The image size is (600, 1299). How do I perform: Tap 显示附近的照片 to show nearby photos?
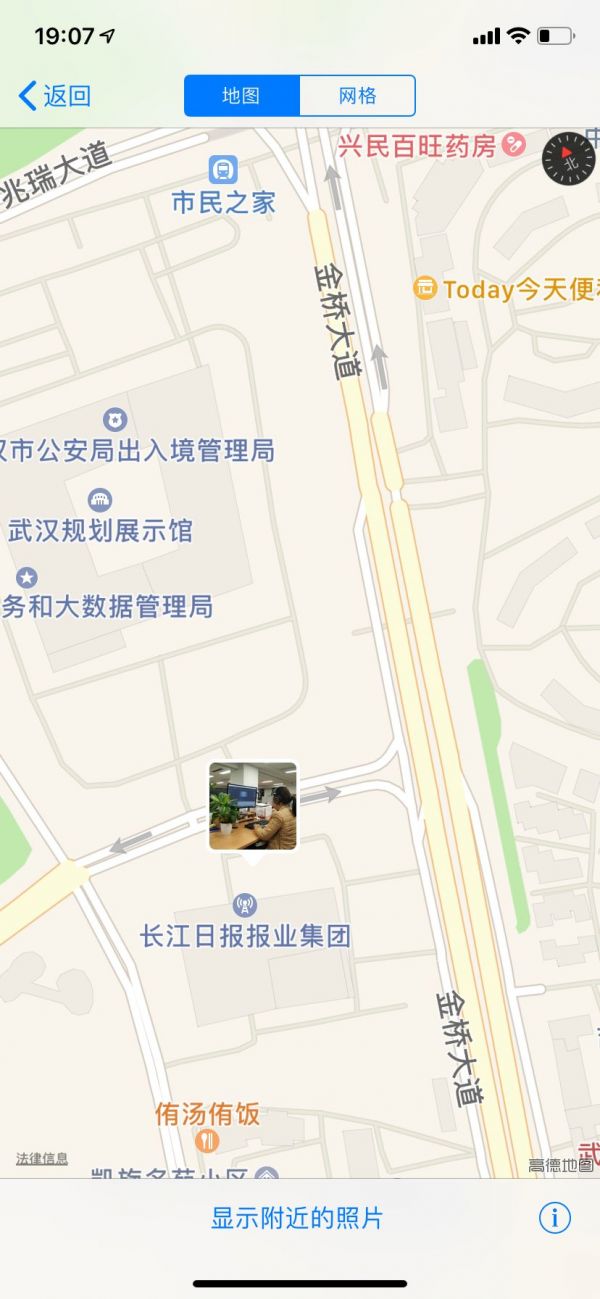click(296, 1218)
